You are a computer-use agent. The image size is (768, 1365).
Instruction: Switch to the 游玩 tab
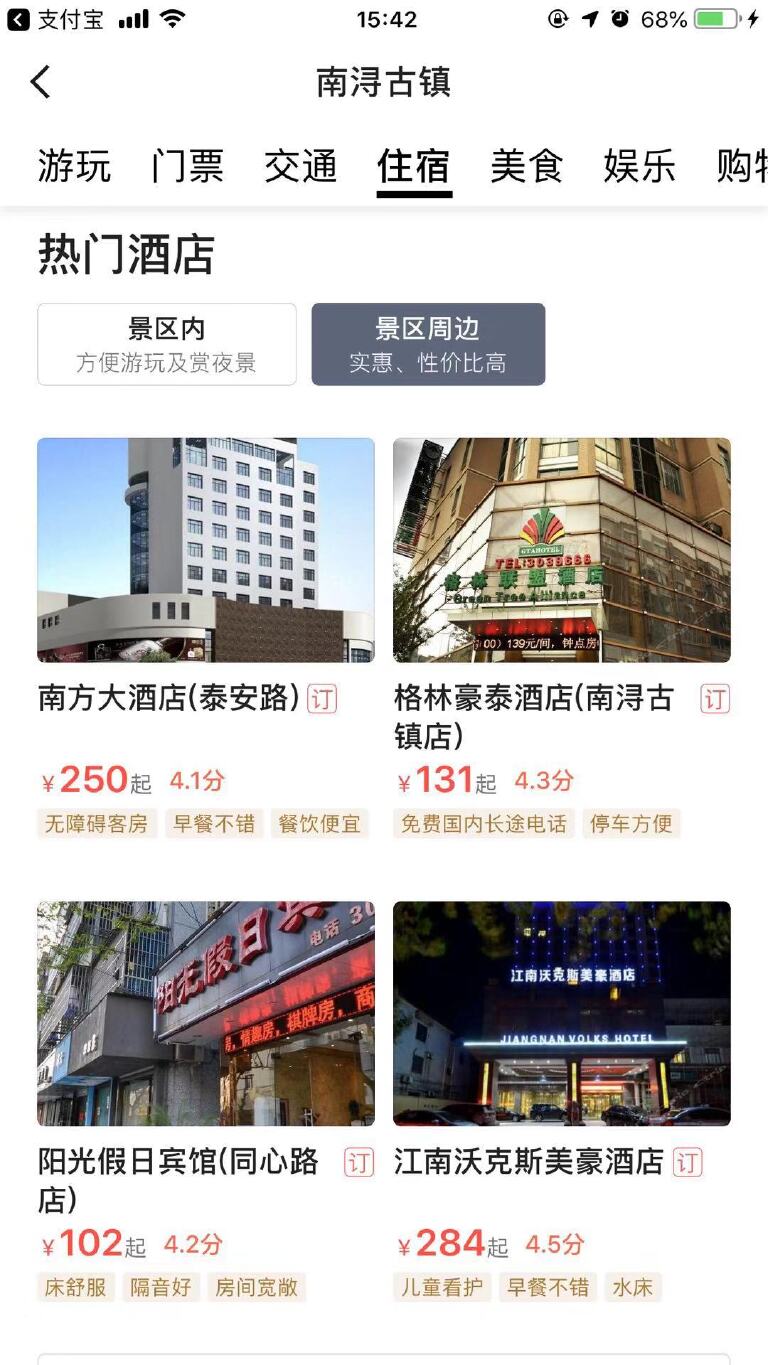74,166
